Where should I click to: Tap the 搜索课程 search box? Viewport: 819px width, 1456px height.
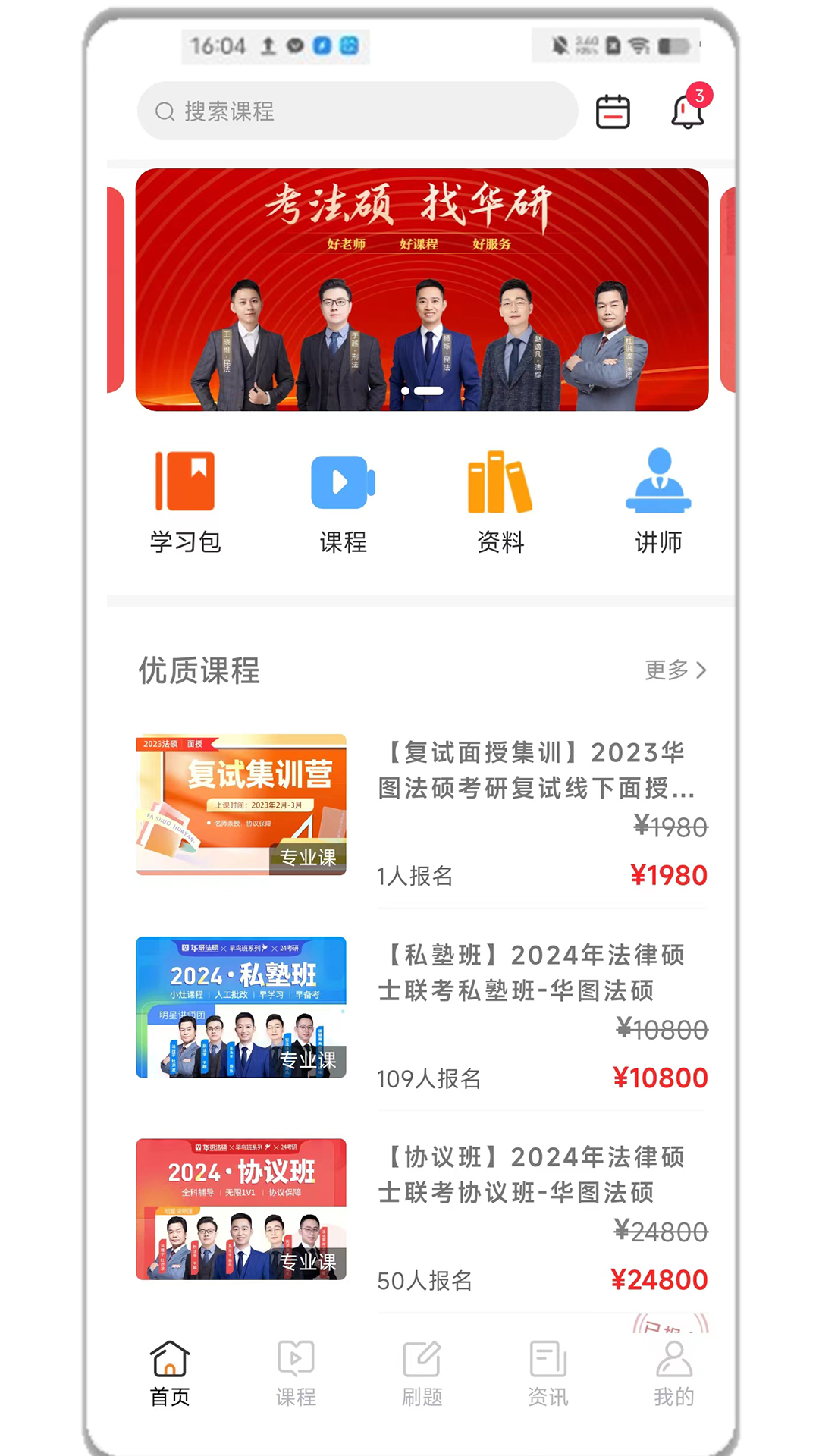(356, 111)
